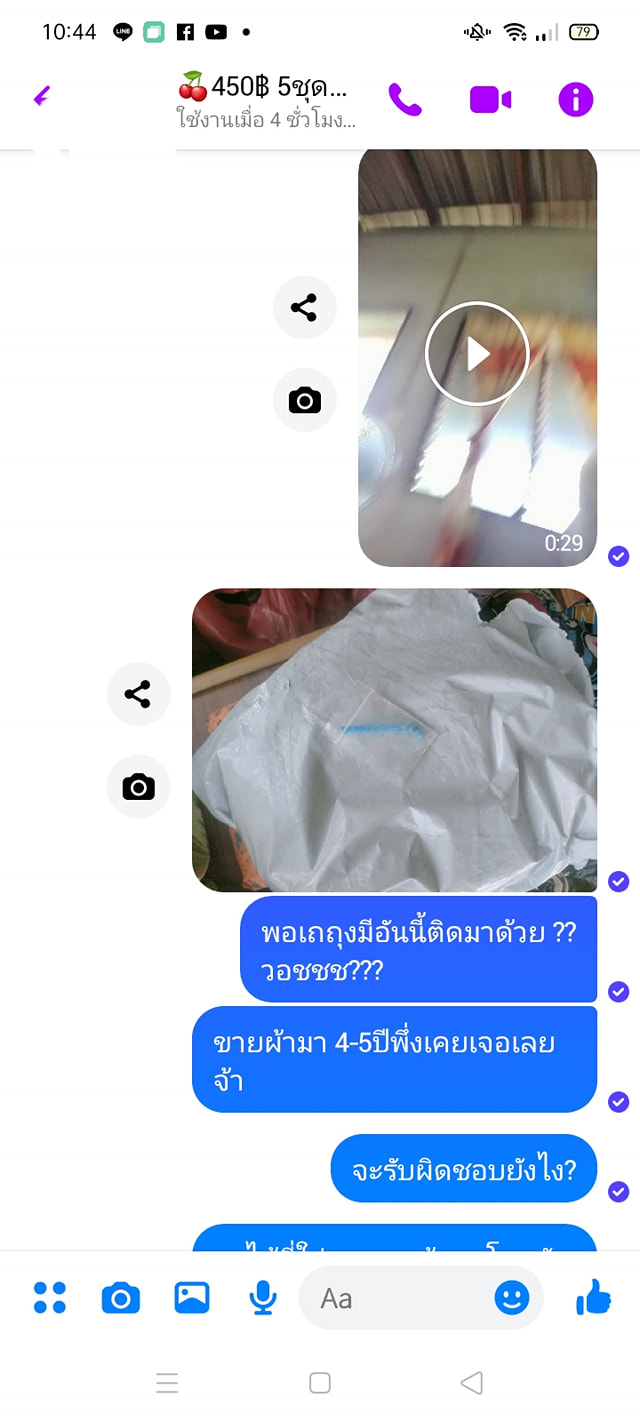Screen dimensions: 640x1422
Task: Open the chat name header
Action: (x=265, y=99)
